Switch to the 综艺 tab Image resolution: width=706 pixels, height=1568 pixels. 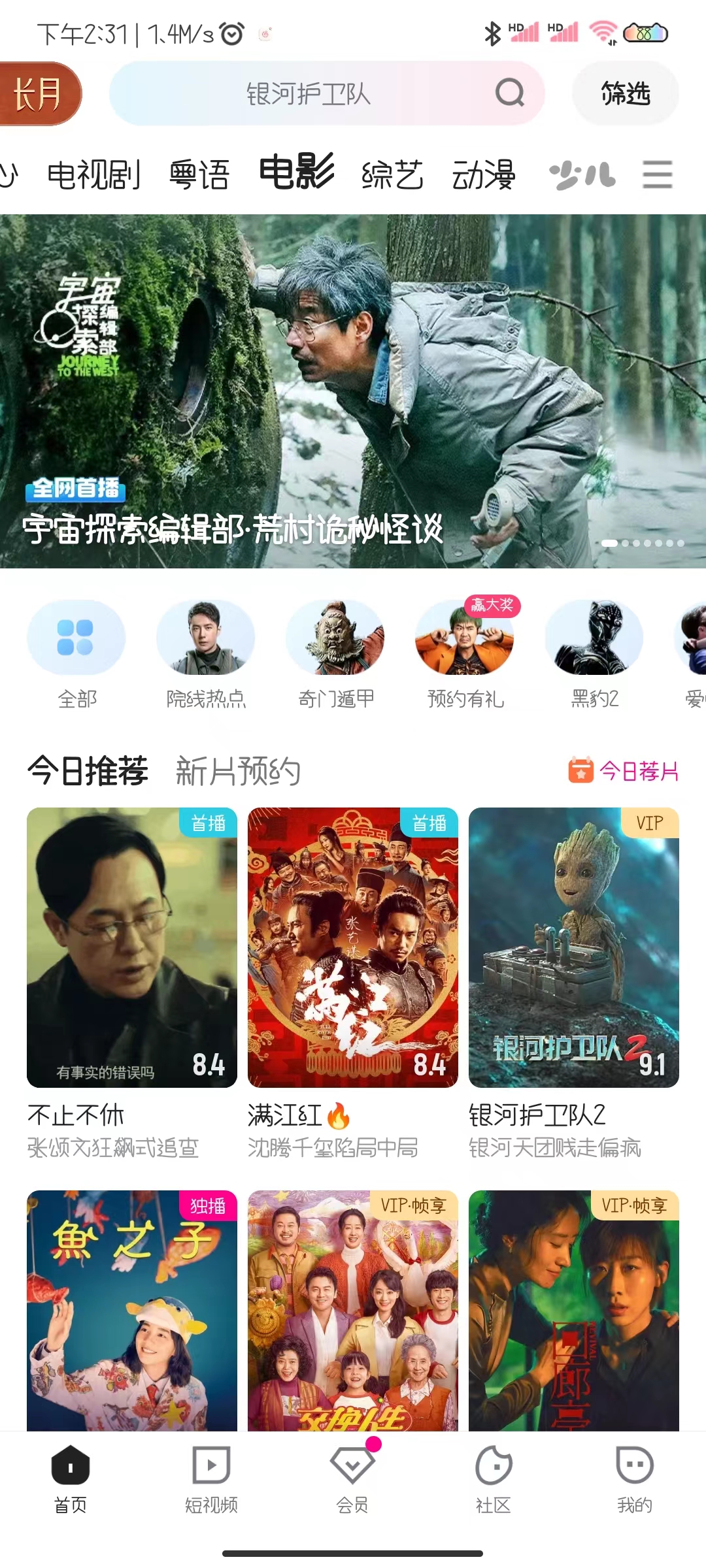[x=392, y=174]
